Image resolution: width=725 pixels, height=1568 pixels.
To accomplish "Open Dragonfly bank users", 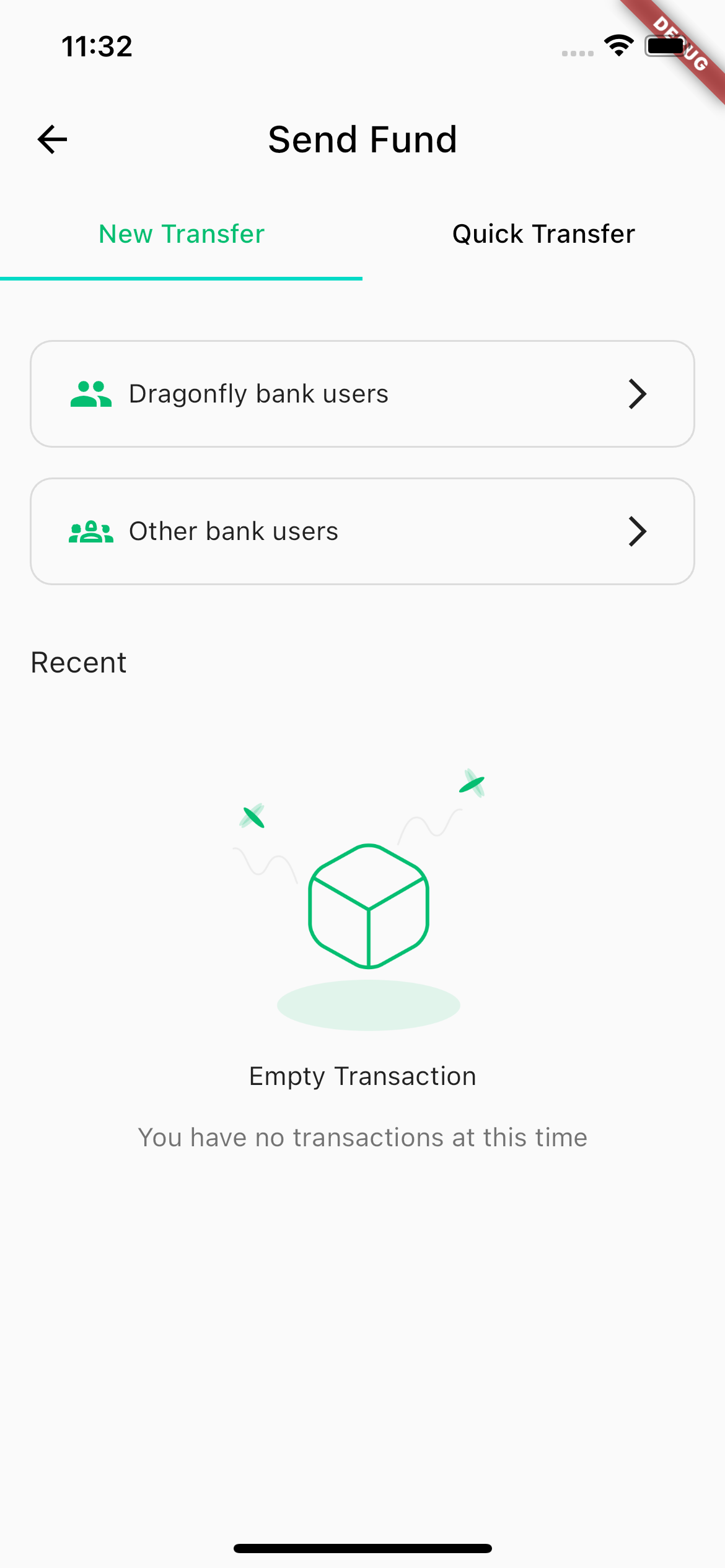I will pos(362,394).
